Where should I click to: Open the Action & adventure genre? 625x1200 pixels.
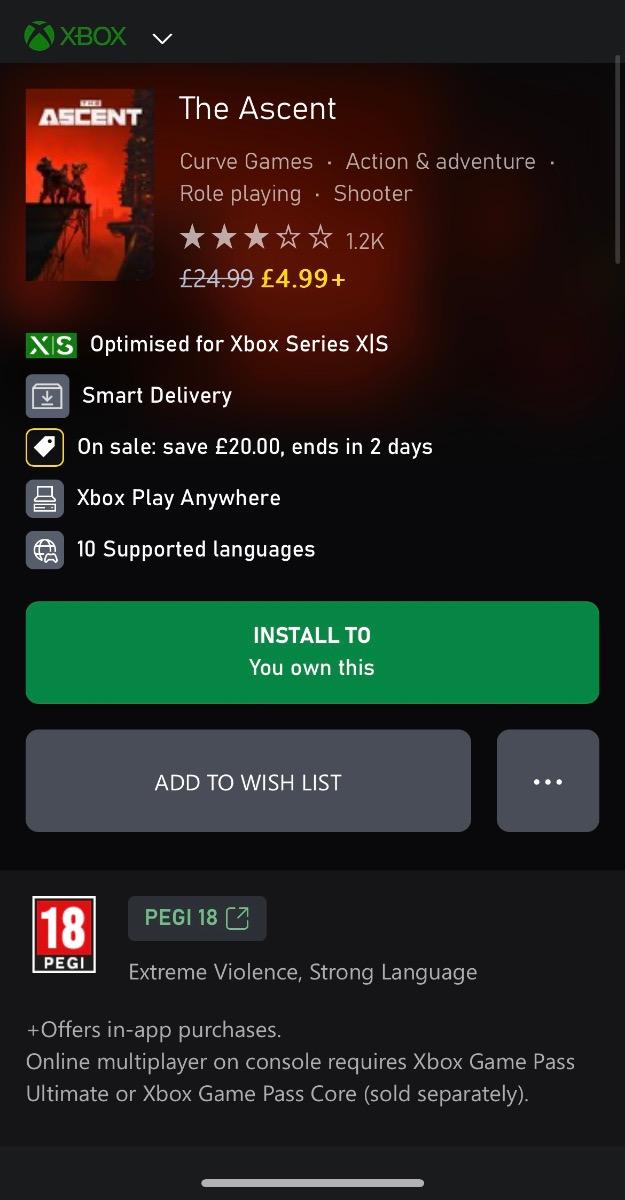point(440,161)
